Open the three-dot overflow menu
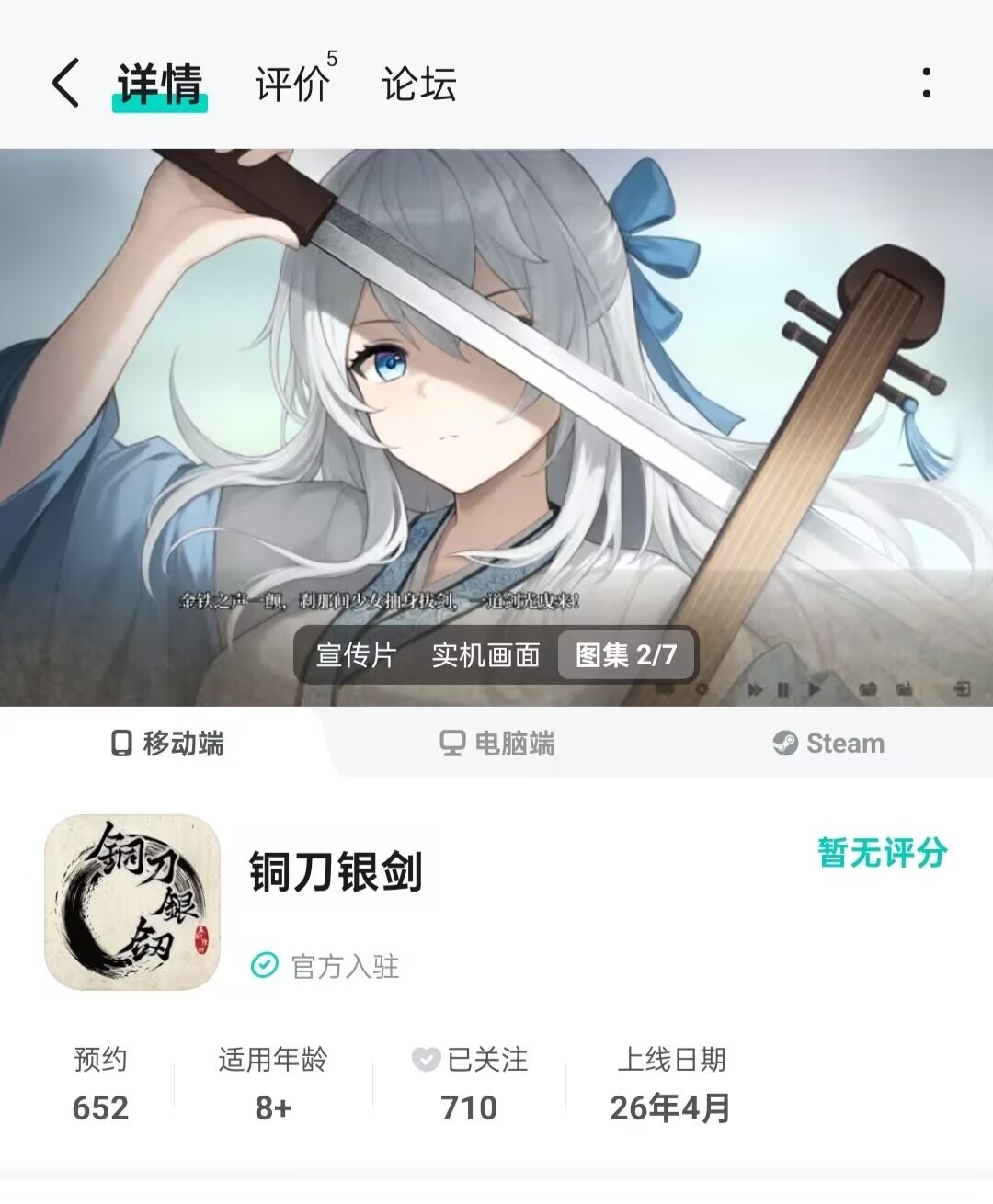Screen dimensions: 993x1204 (926, 84)
